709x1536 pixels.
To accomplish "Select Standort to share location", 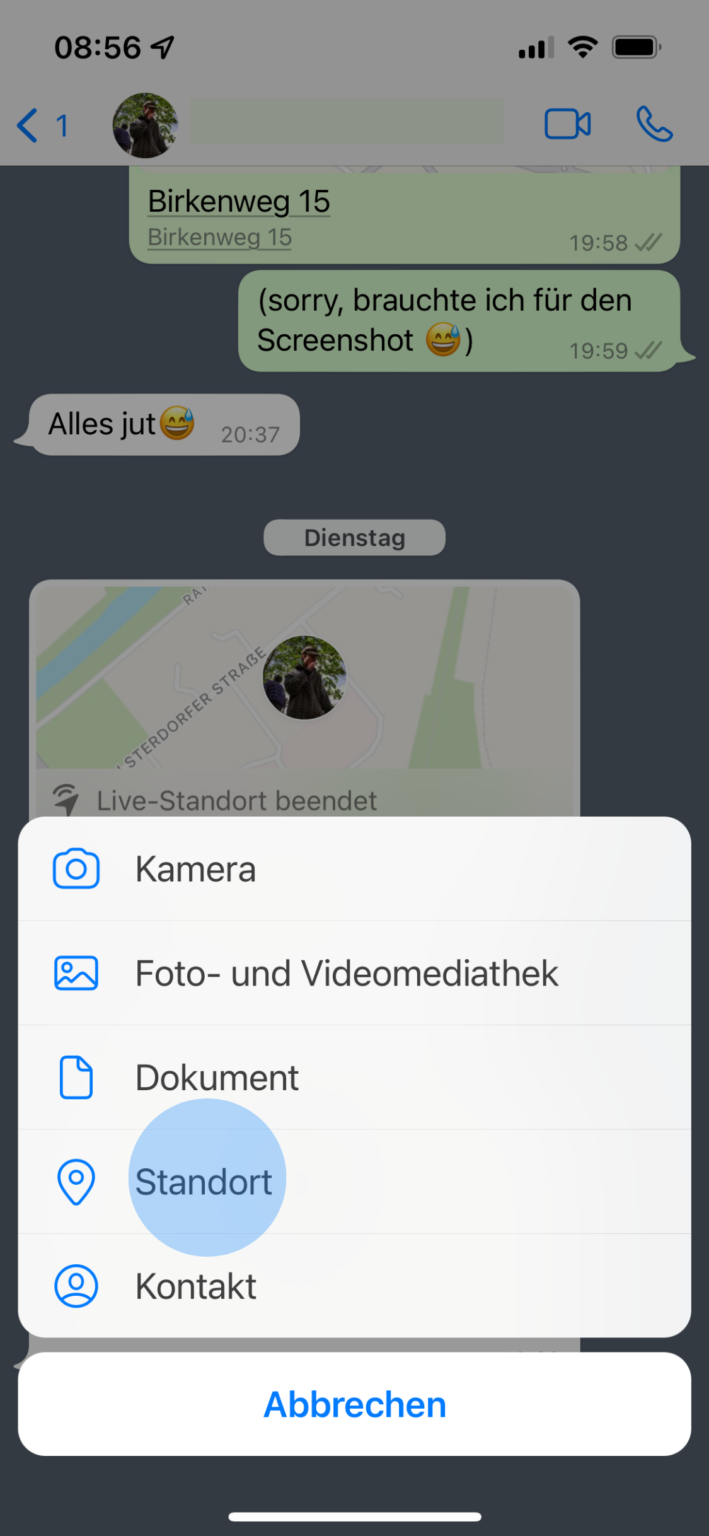I will coord(204,1182).
